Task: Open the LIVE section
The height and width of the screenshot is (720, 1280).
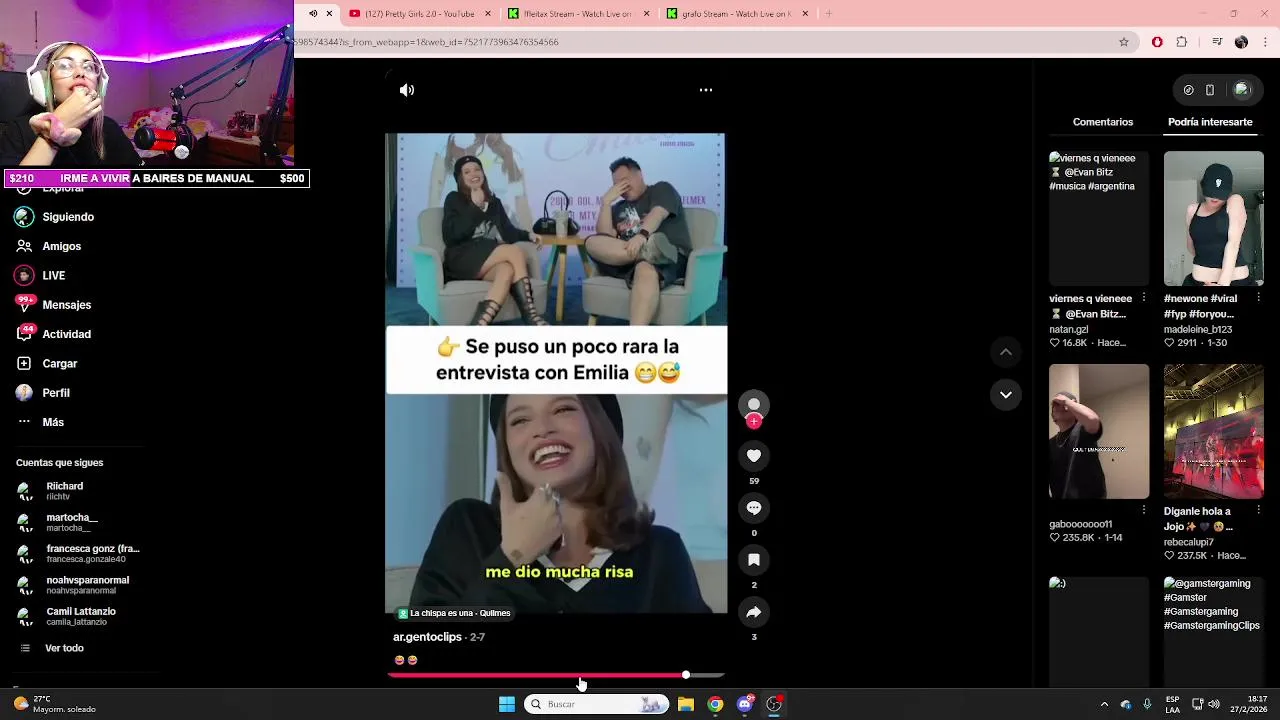Action: pos(53,275)
